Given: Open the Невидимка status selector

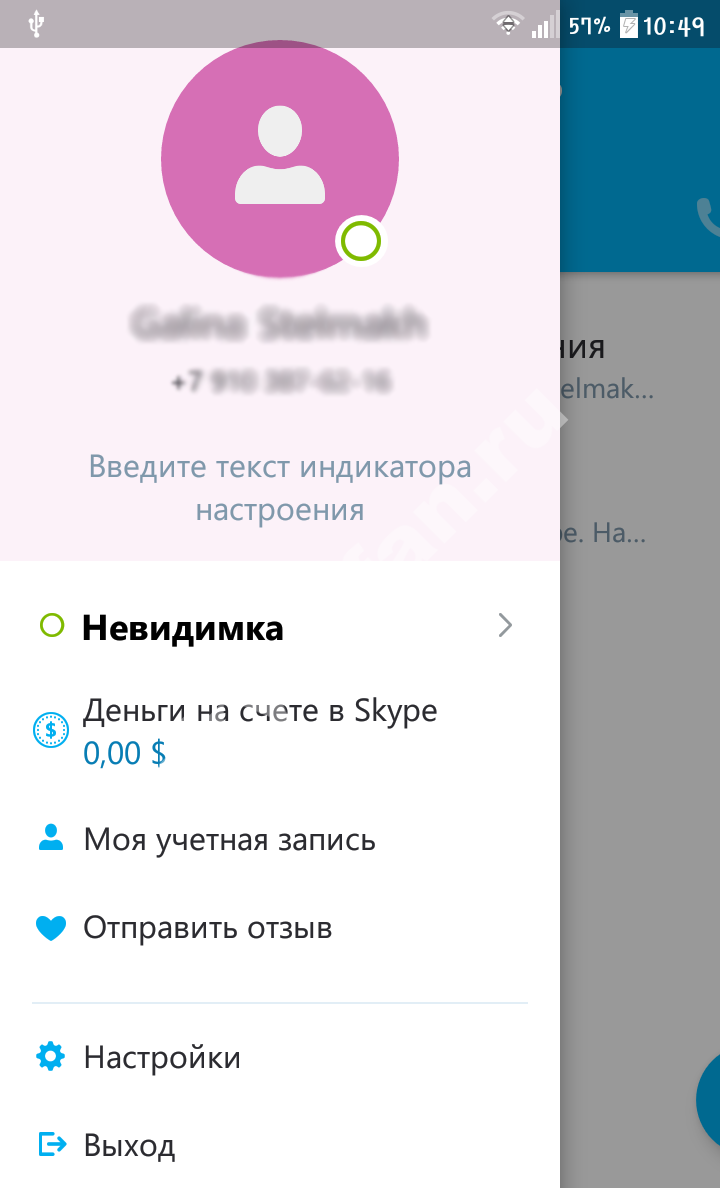Looking at the screenshot, I should pos(280,628).
